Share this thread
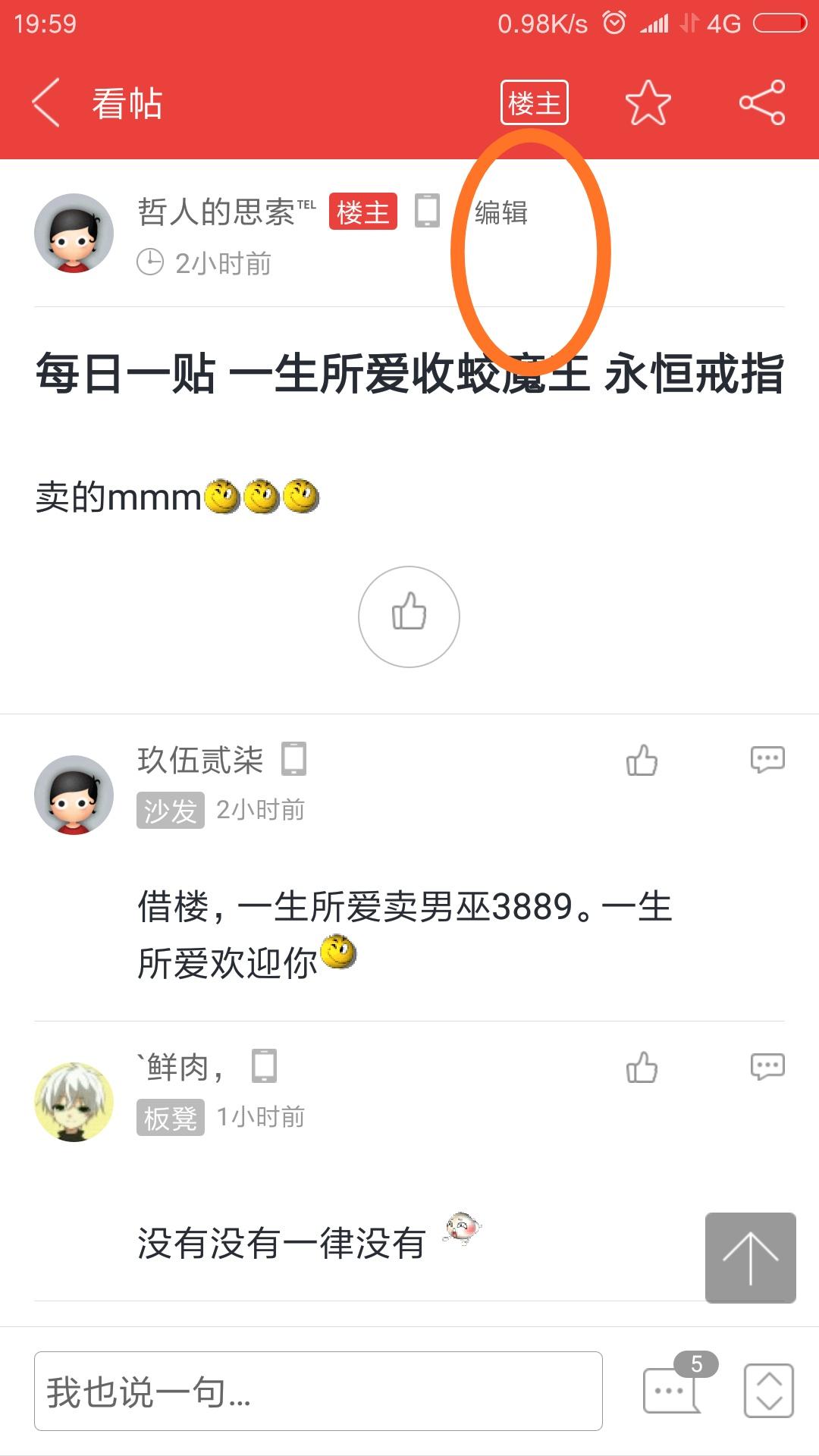The image size is (819, 1456). click(762, 102)
